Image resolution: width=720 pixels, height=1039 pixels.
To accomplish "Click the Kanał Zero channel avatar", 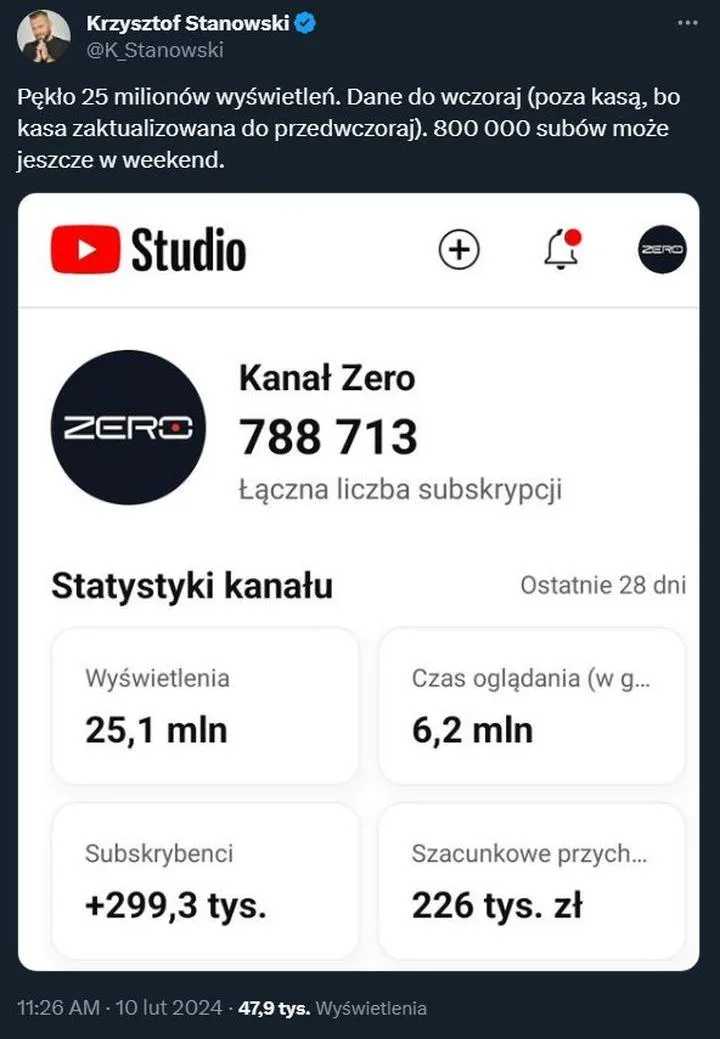I will (x=127, y=426).
